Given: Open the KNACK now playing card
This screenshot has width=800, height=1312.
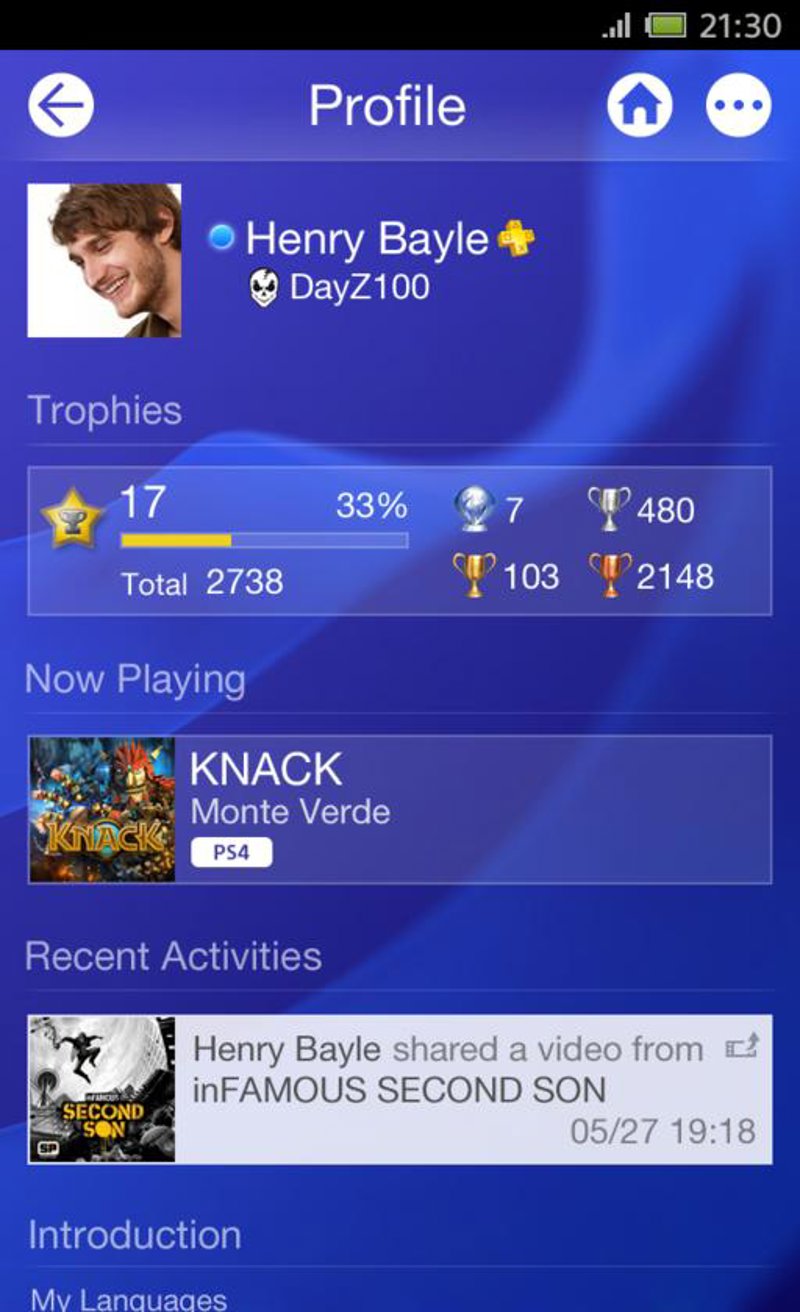Looking at the screenshot, I should pos(400,810).
